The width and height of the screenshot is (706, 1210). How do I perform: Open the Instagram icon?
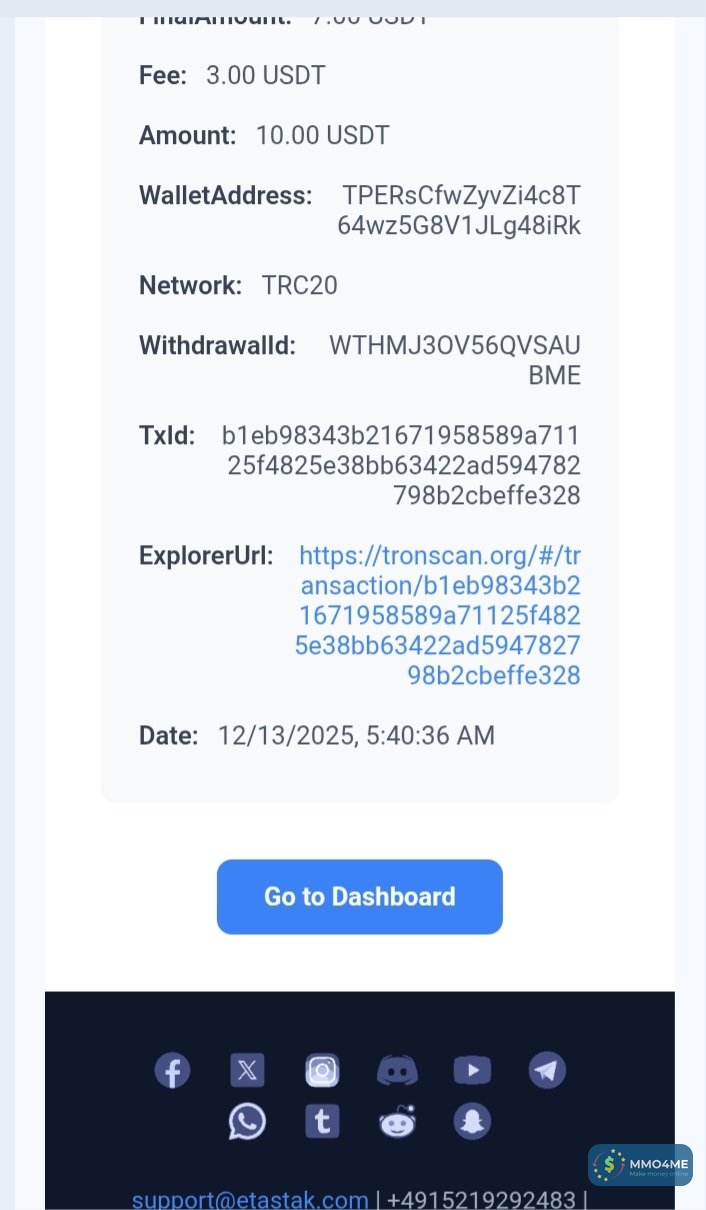[x=322, y=1071]
